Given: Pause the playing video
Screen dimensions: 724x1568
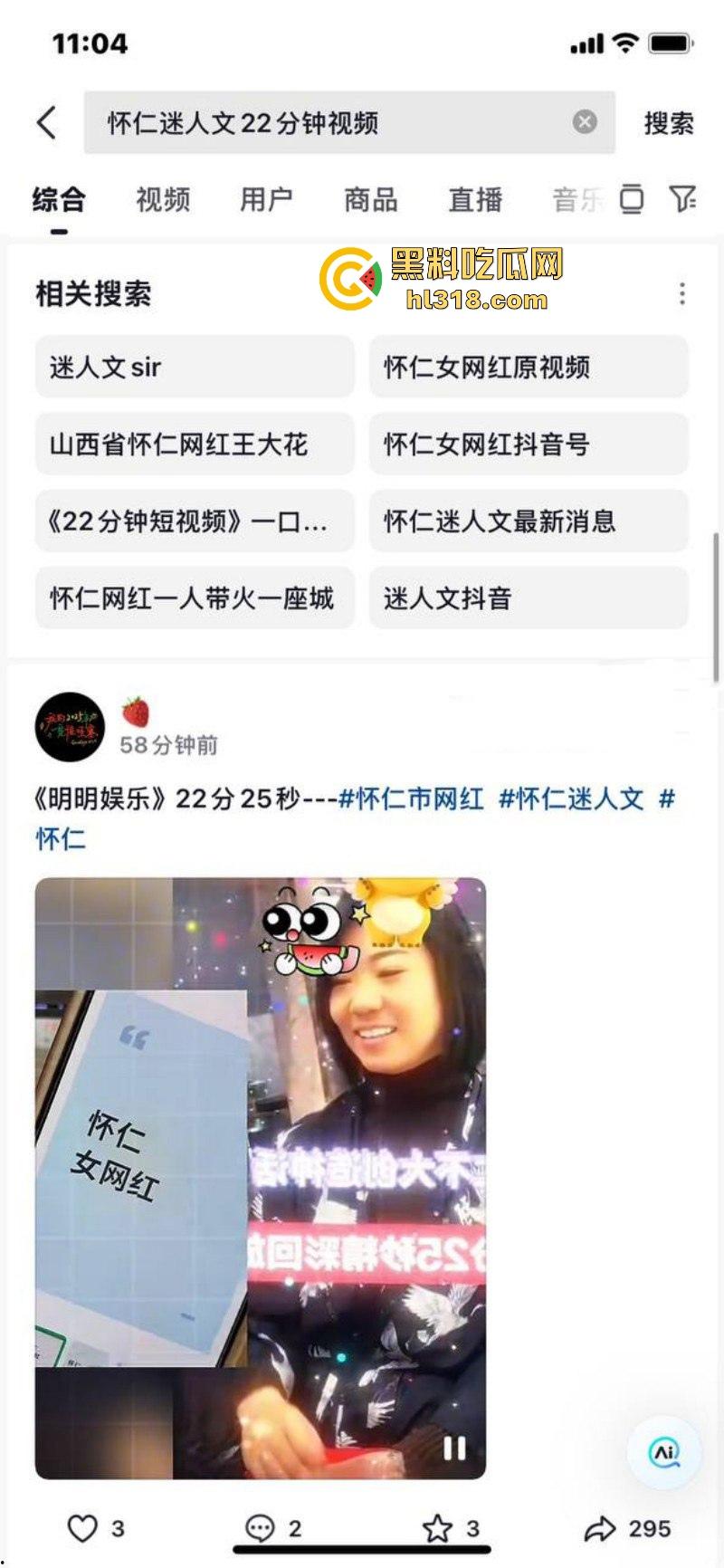Looking at the screenshot, I should [x=454, y=1448].
